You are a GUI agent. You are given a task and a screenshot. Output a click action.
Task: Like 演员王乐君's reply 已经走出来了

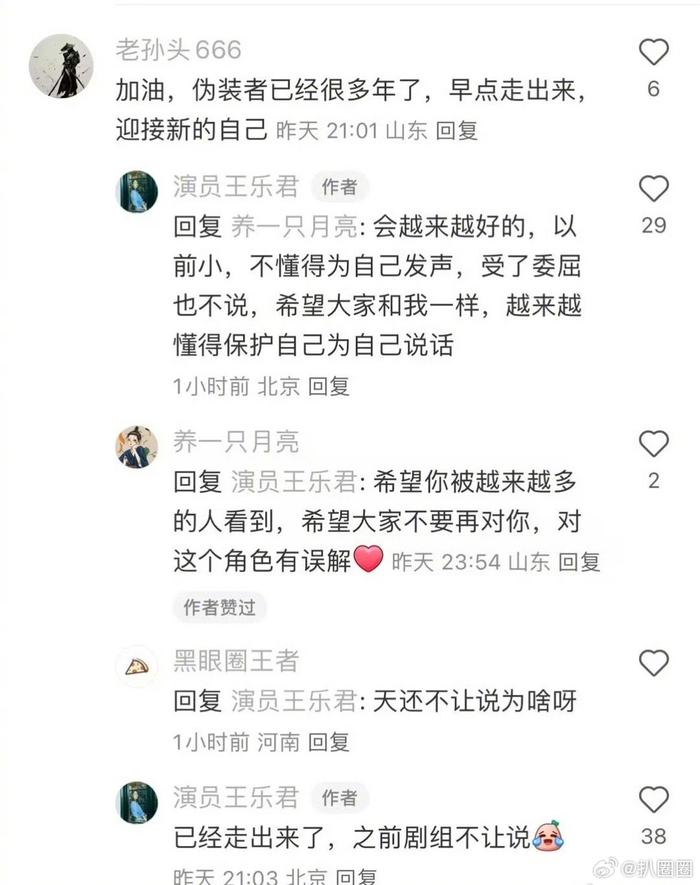tap(653, 799)
